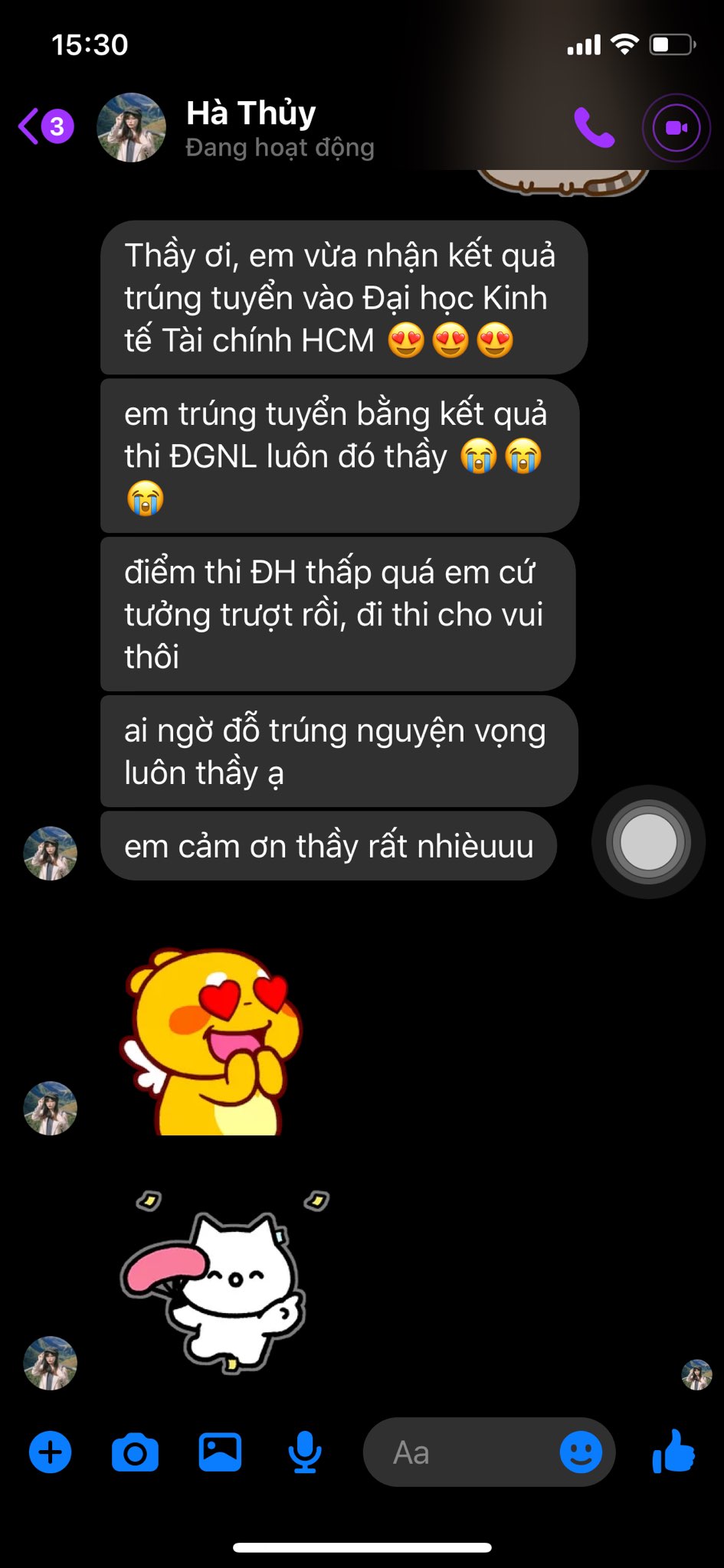
Task: Start a video call with Hà Thủy
Action: point(676,128)
